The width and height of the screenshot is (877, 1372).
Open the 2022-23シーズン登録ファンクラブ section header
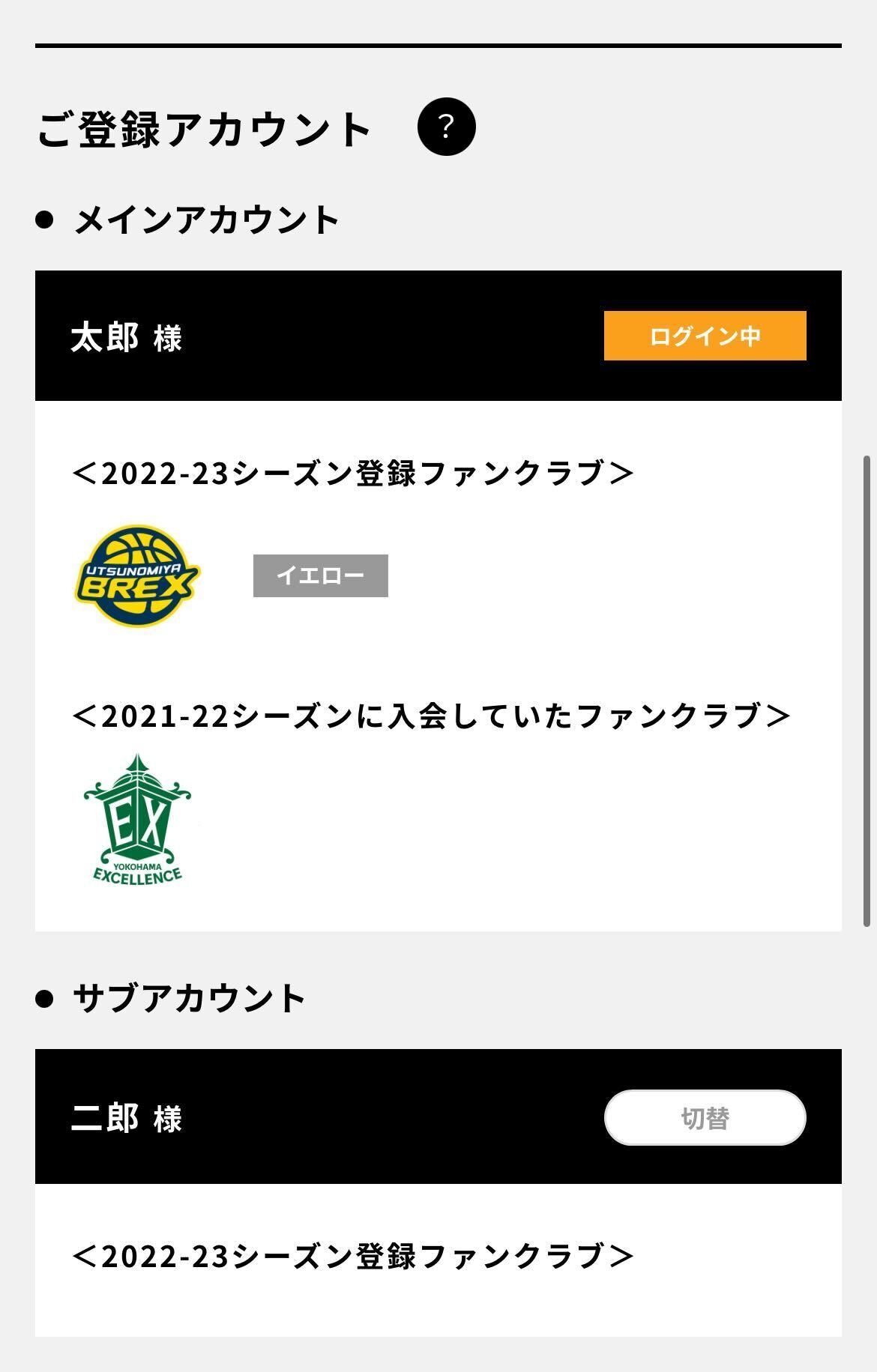352,472
